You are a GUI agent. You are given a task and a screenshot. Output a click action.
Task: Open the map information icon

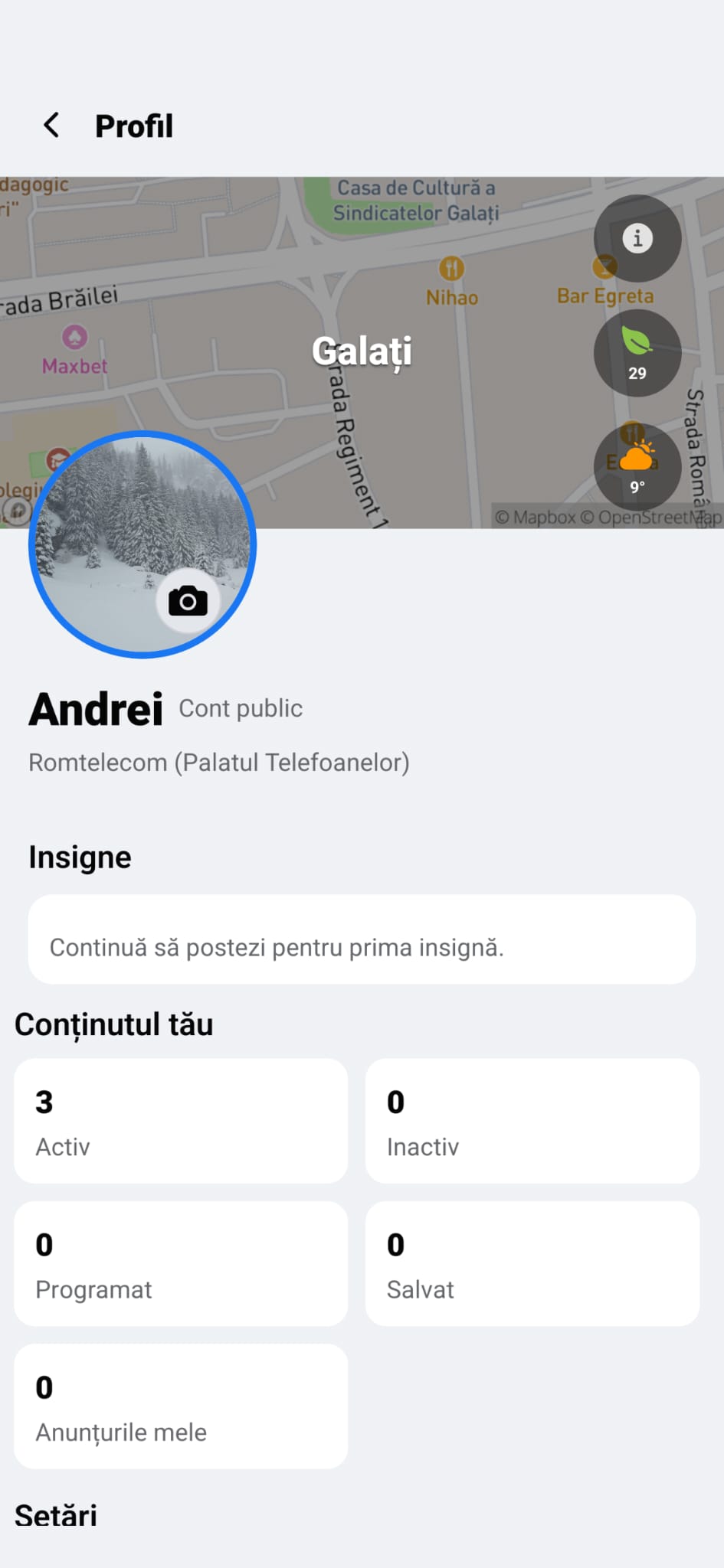point(637,238)
